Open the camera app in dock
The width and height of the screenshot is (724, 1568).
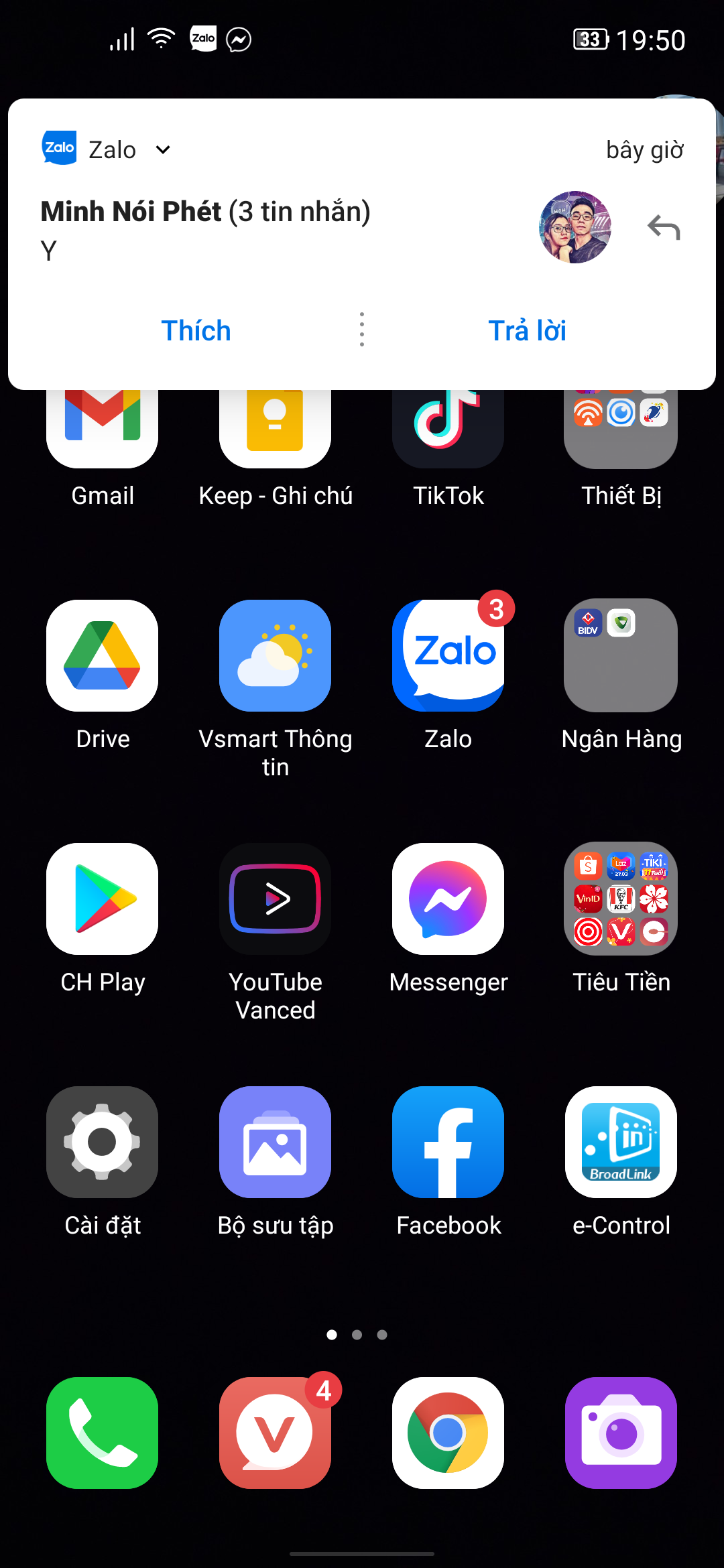coord(621,1433)
